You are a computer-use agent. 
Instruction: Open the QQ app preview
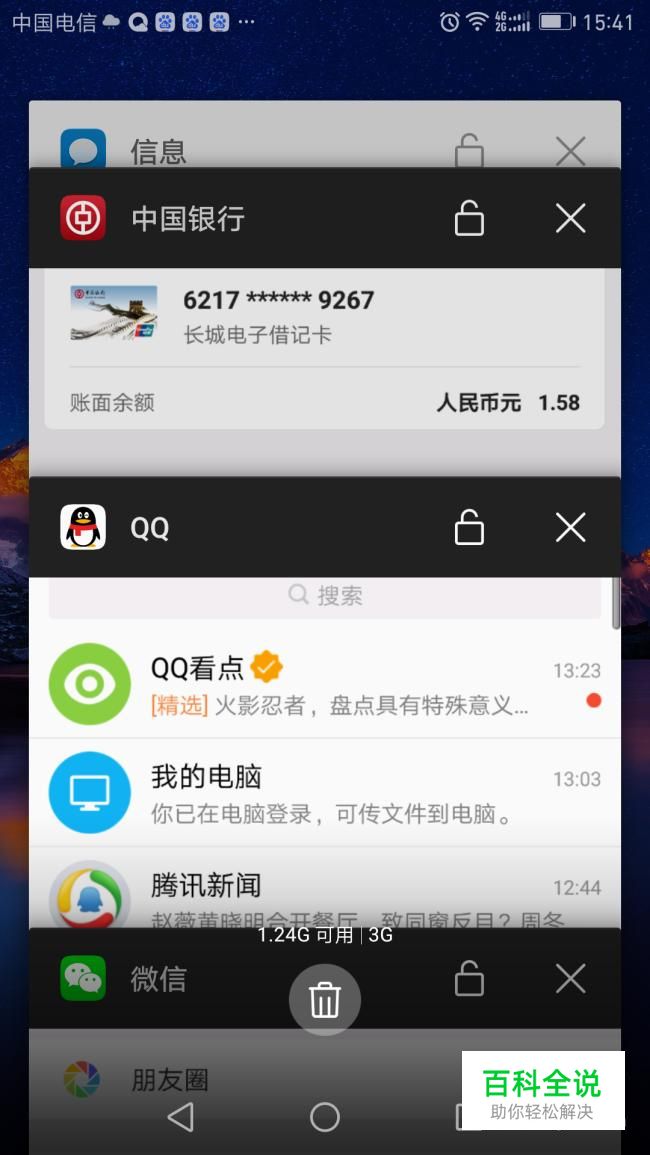tap(324, 750)
